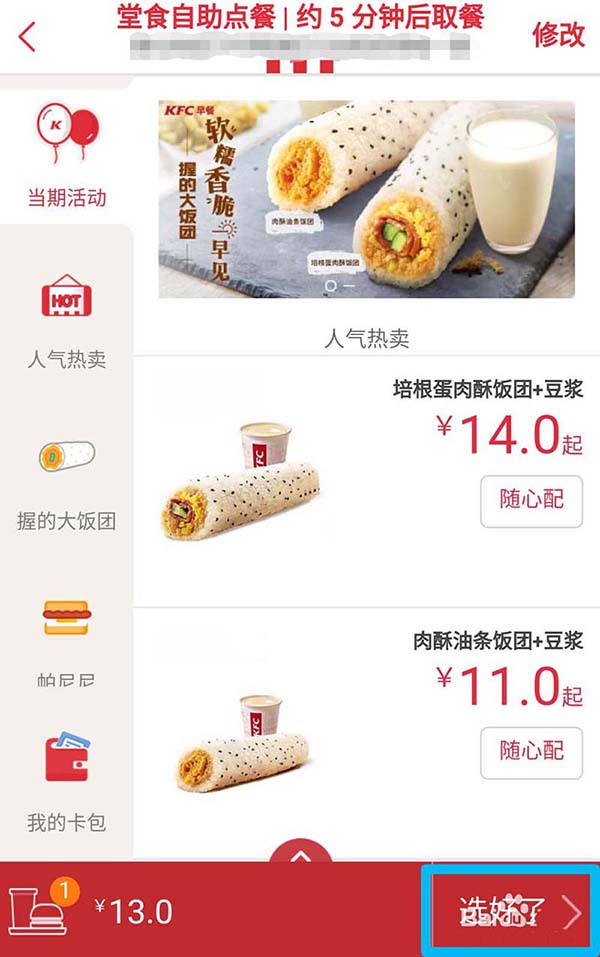The image size is (600, 957).
Task: Tap 随心配 for 培根蛋肉酥饭团+豆浆
Action: click(531, 500)
